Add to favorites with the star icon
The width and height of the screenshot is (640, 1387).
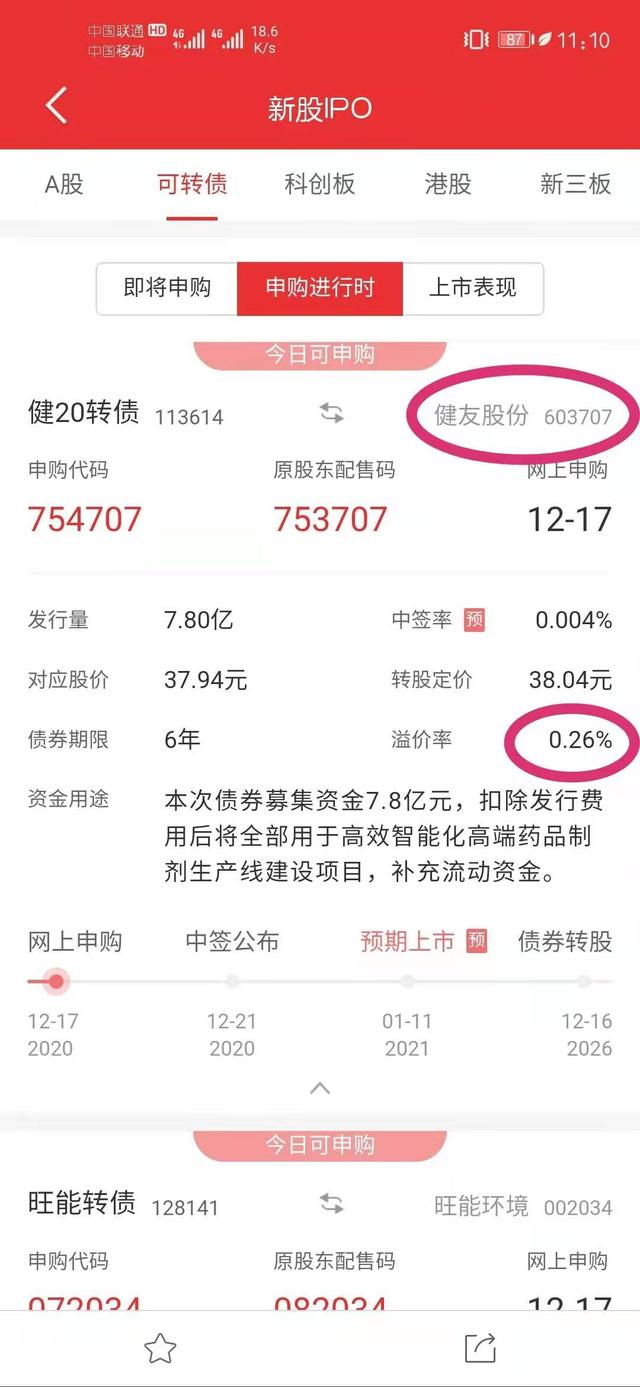(x=160, y=1349)
